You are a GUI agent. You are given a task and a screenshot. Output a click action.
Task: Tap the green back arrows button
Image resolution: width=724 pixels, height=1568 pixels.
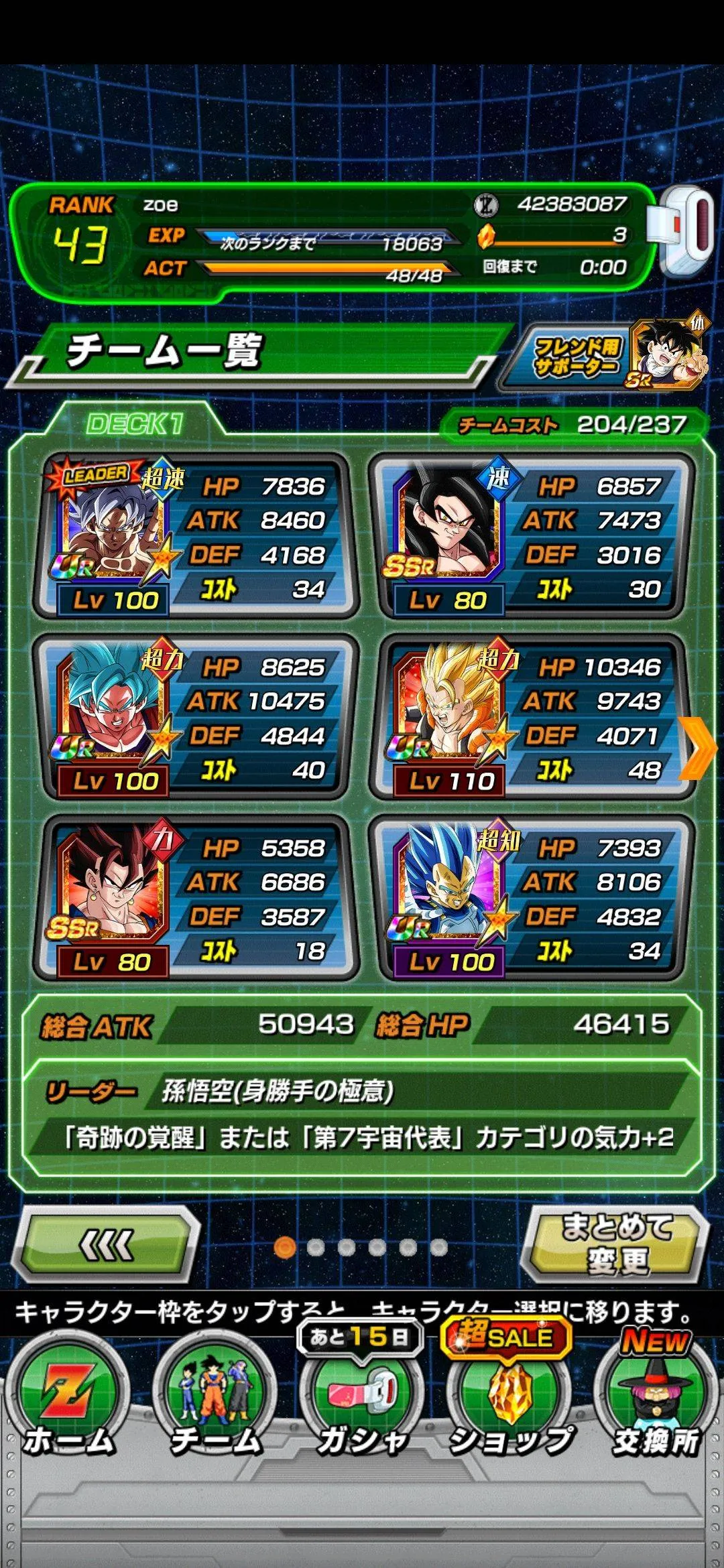(x=107, y=1246)
